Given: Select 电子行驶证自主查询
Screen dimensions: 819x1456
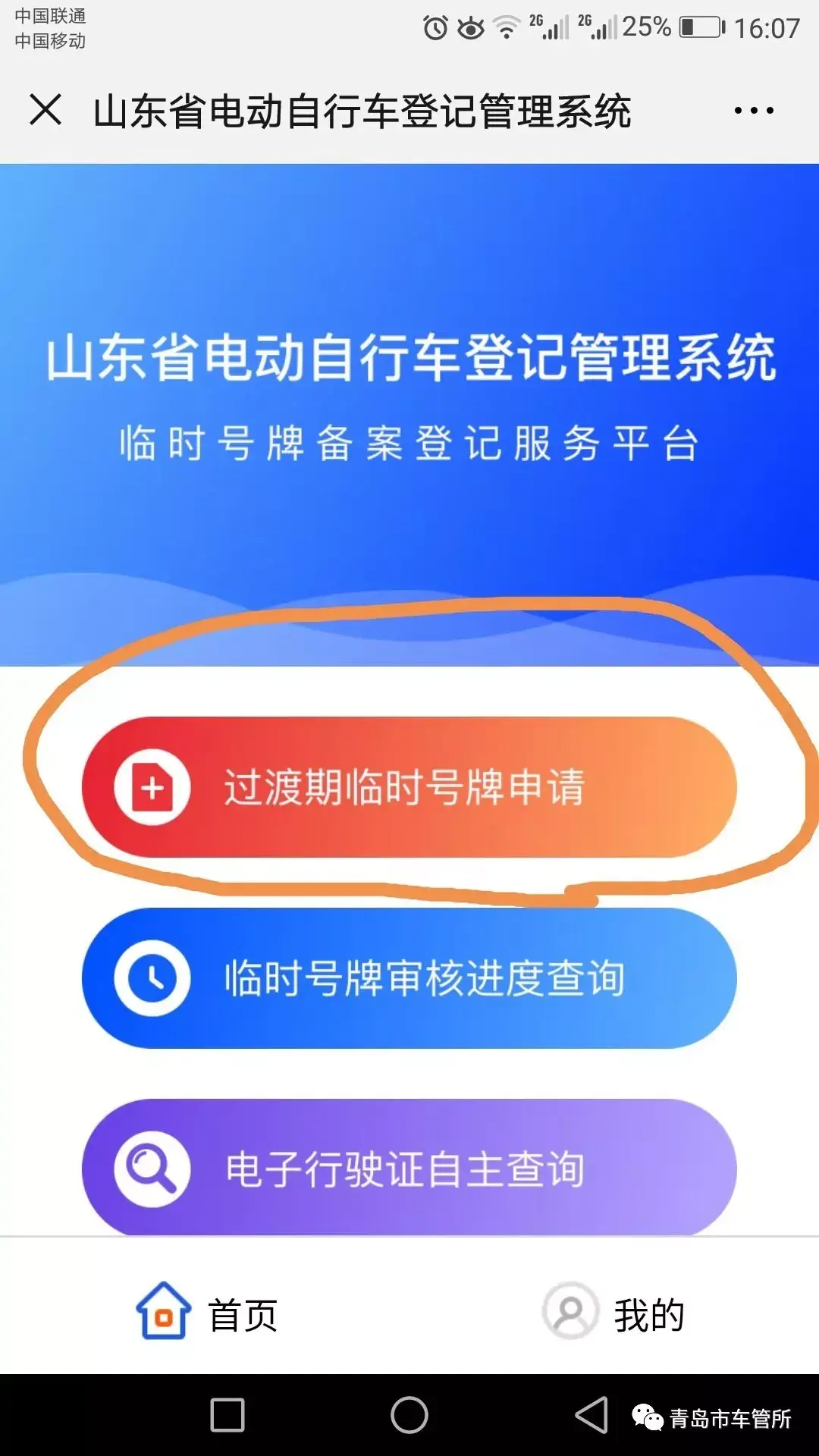Looking at the screenshot, I should coord(409,1168).
